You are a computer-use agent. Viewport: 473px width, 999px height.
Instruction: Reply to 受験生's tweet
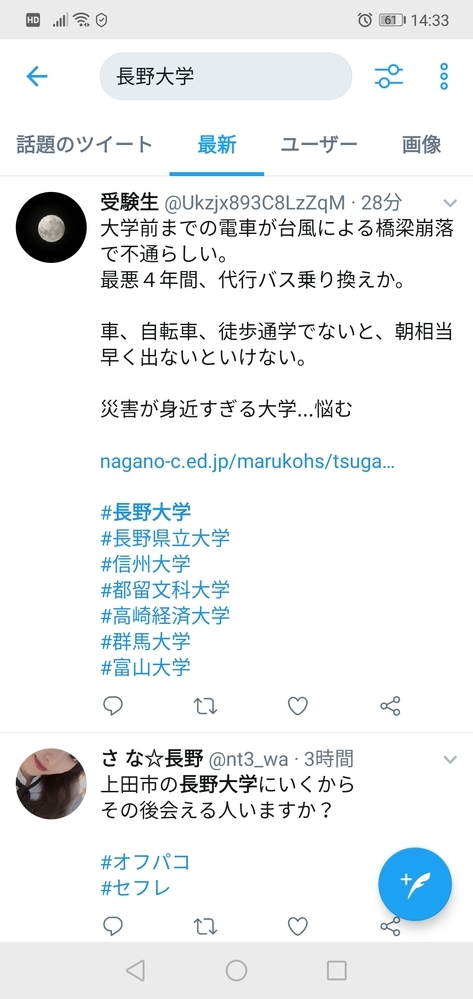tap(112, 706)
